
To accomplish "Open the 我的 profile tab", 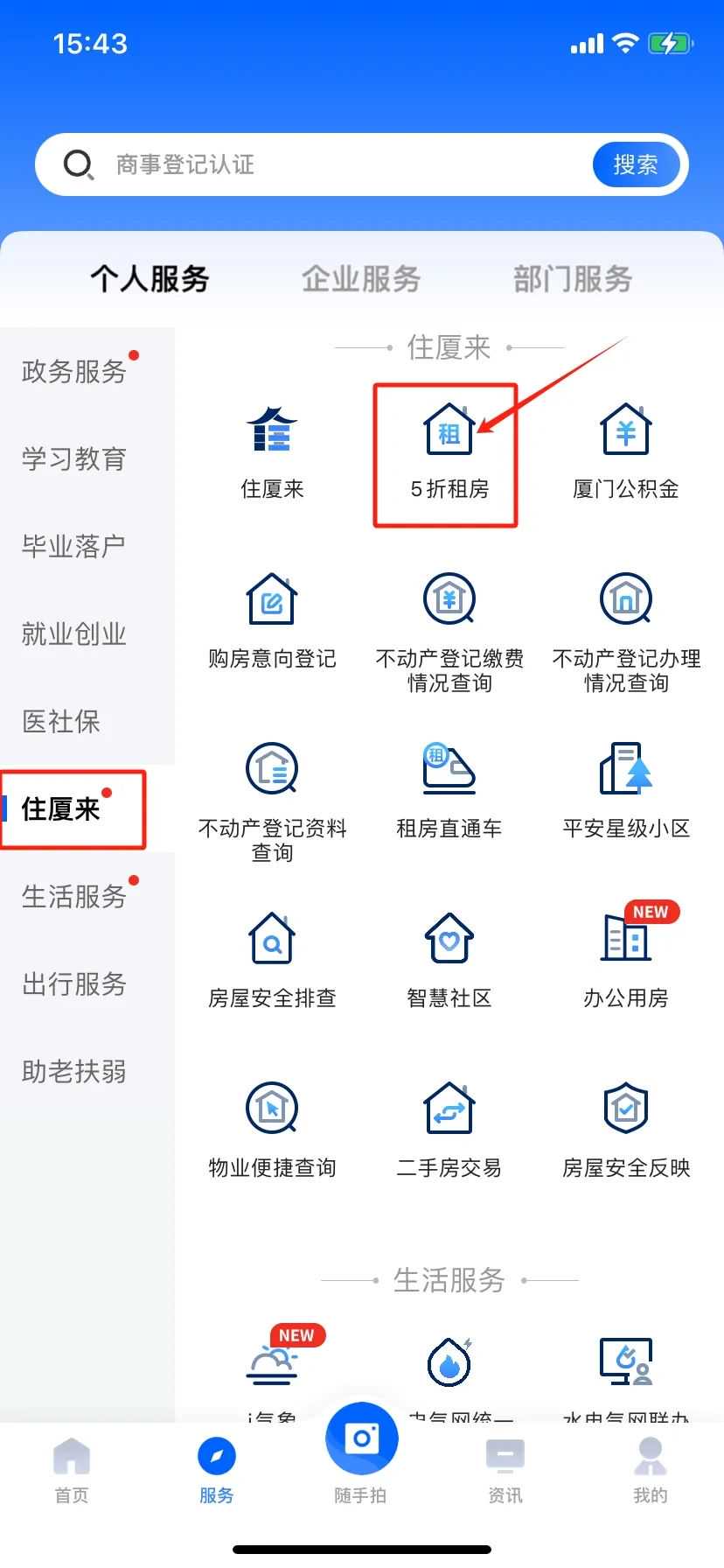I will pos(650,1472).
